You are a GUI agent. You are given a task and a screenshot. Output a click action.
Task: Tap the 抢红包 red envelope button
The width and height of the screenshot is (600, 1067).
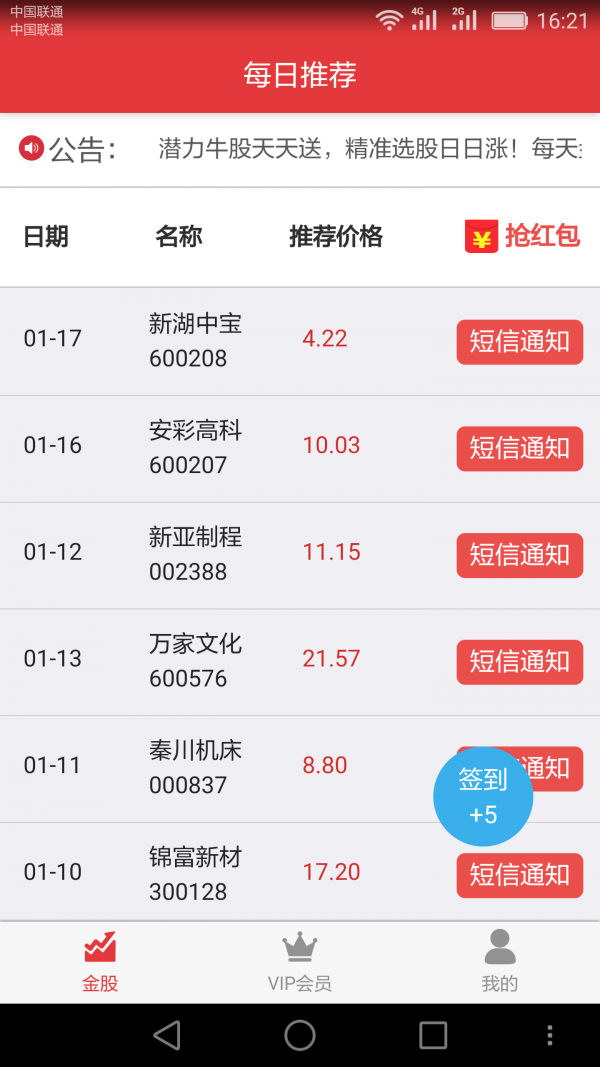click(x=523, y=237)
